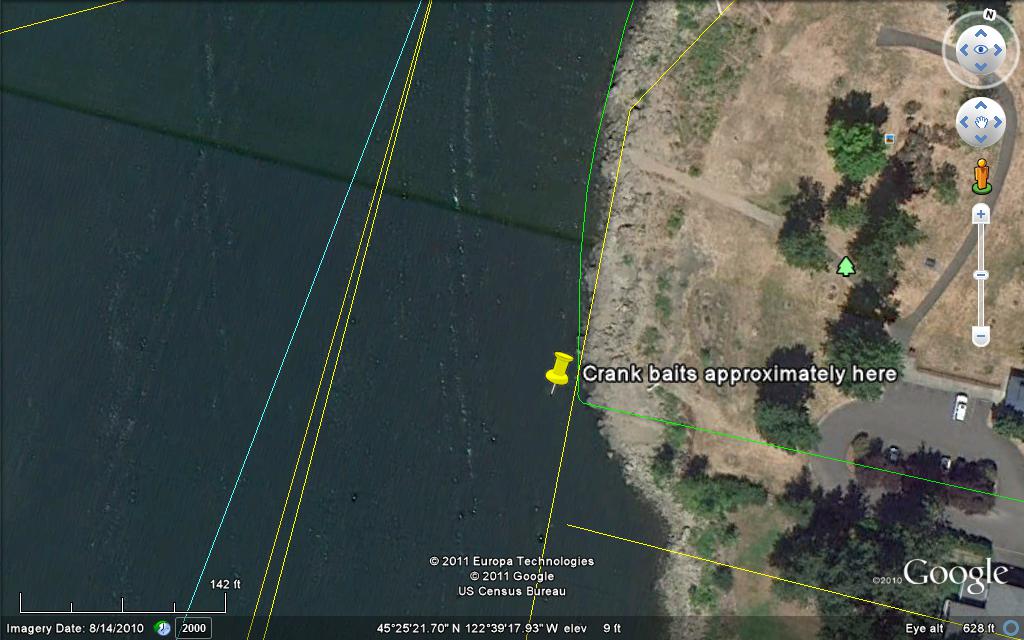Viewport: 1024px width, 640px height.
Task: Zoom in with the plus button
Action: 981,213
